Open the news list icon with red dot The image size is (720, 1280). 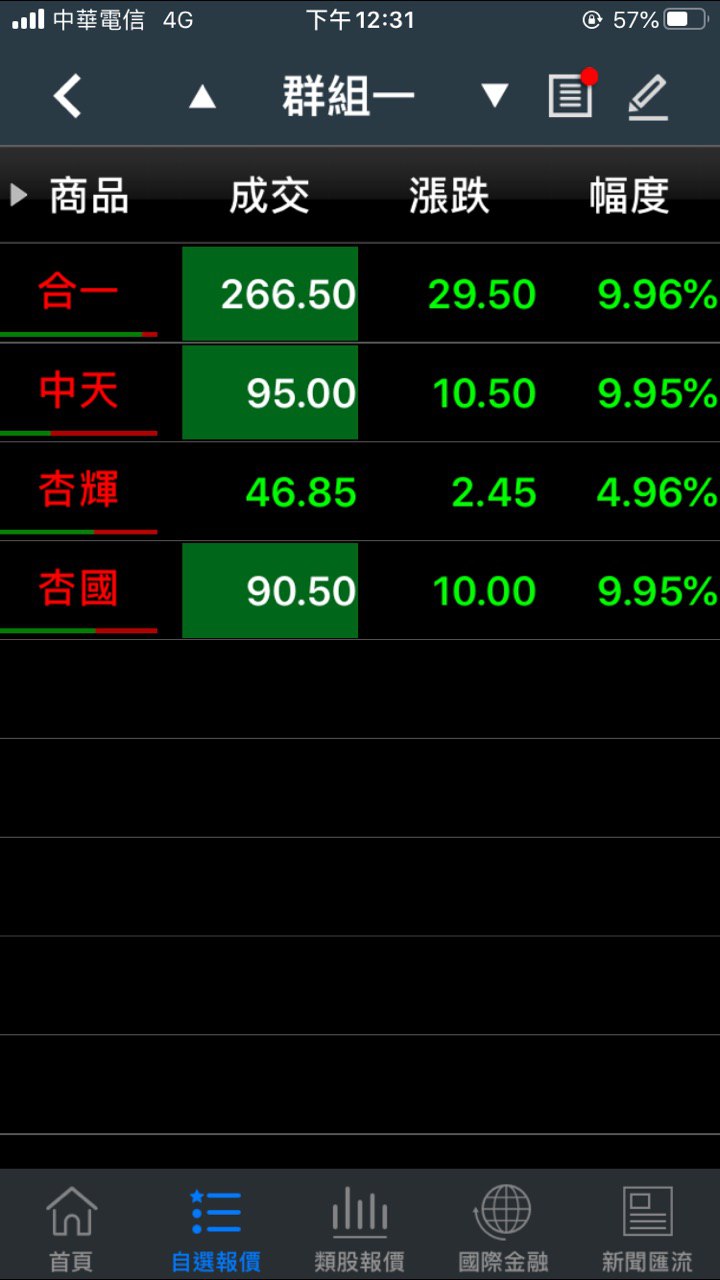[x=571, y=95]
